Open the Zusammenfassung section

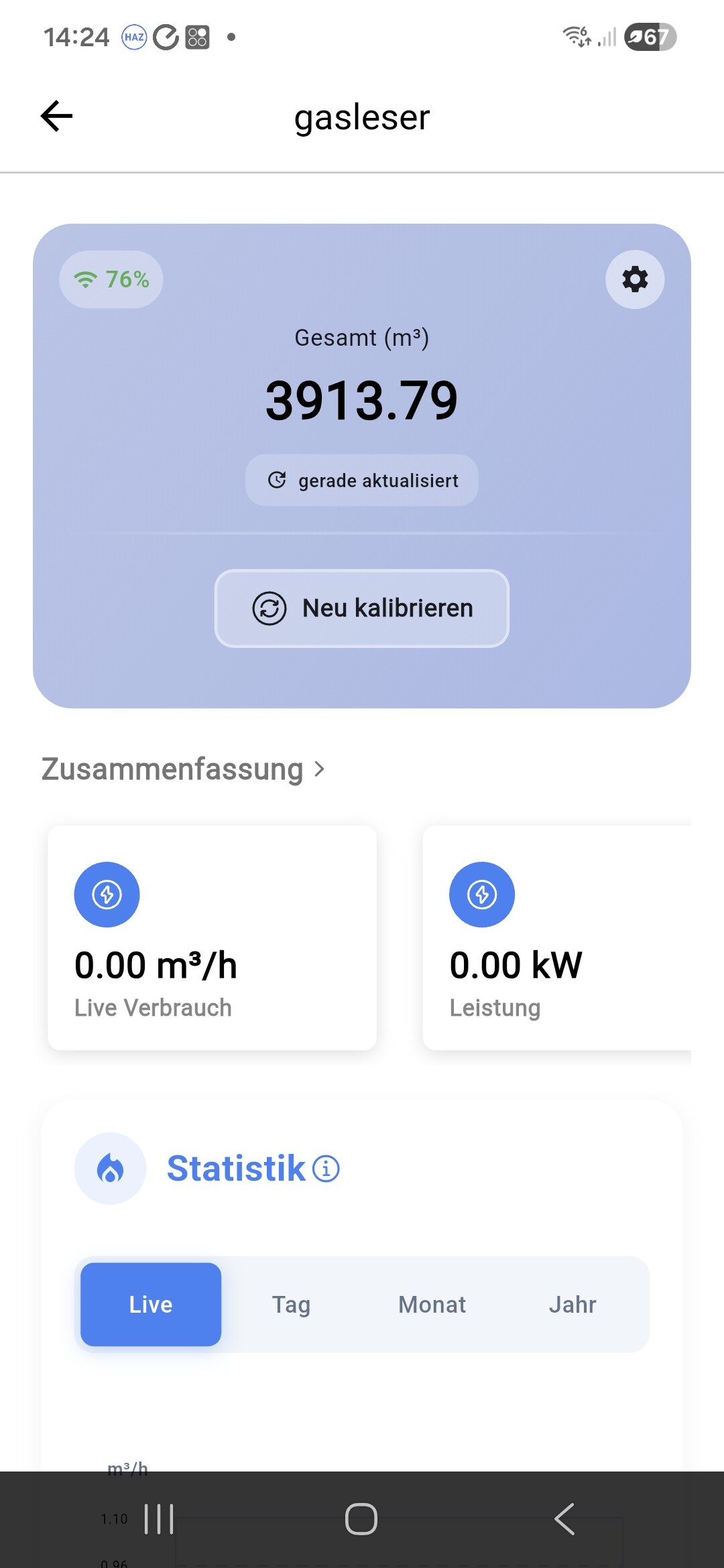point(183,769)
